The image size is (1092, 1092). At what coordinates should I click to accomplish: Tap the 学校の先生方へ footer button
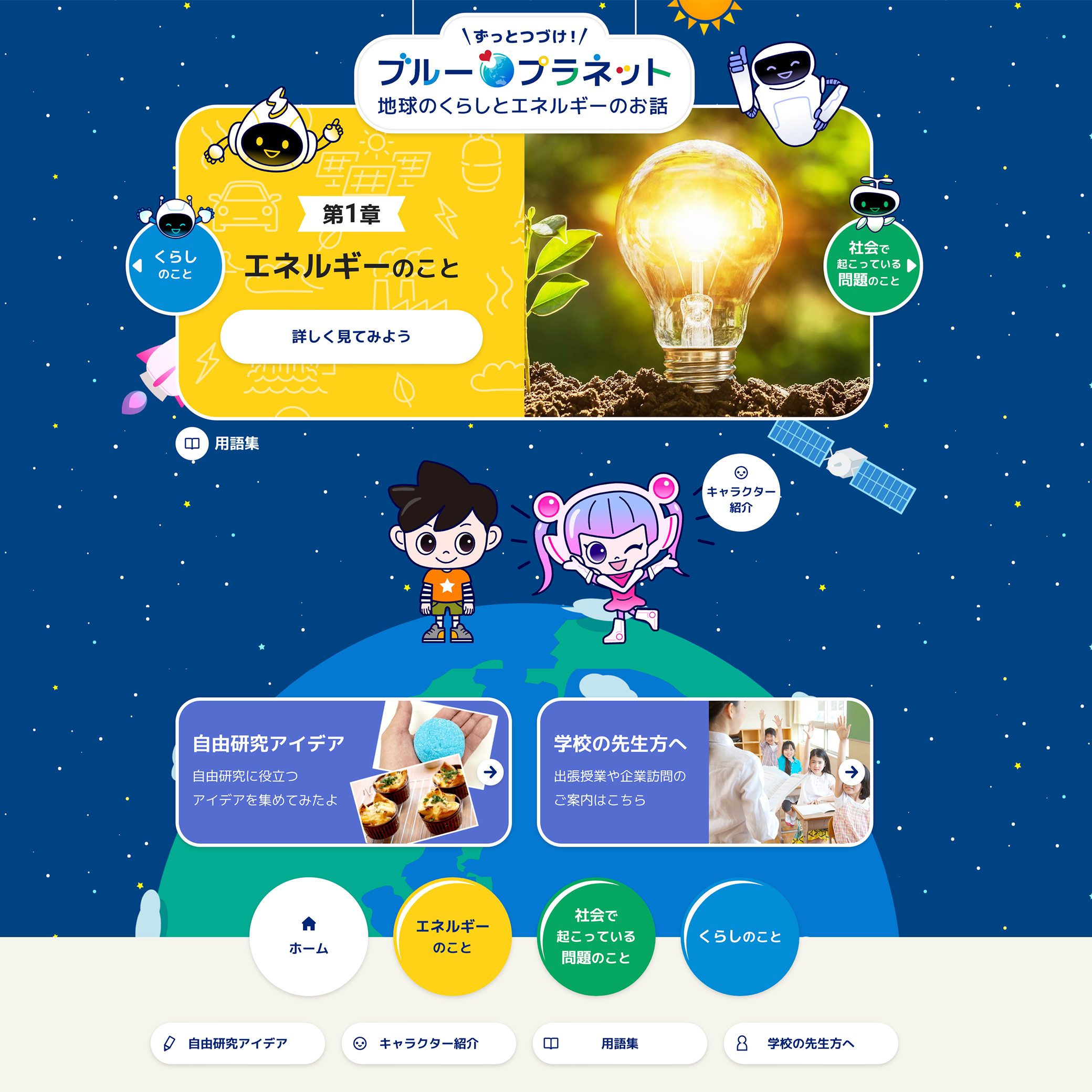pyautogui.click(x=811, y=1043)
